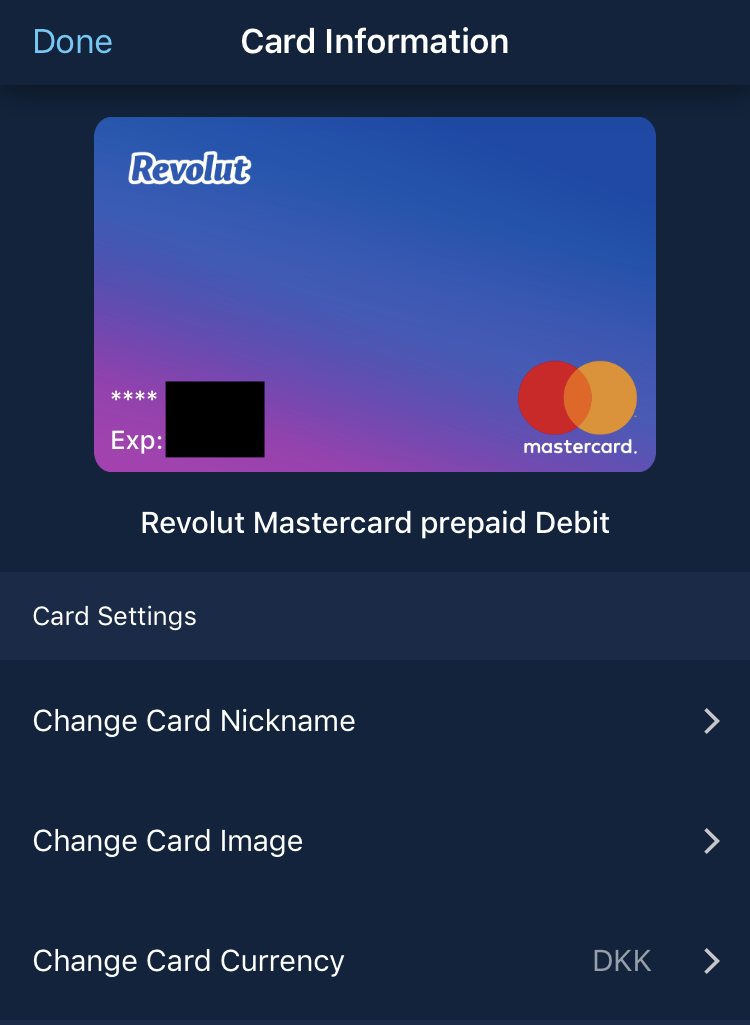Open Change Card Image

375,841
